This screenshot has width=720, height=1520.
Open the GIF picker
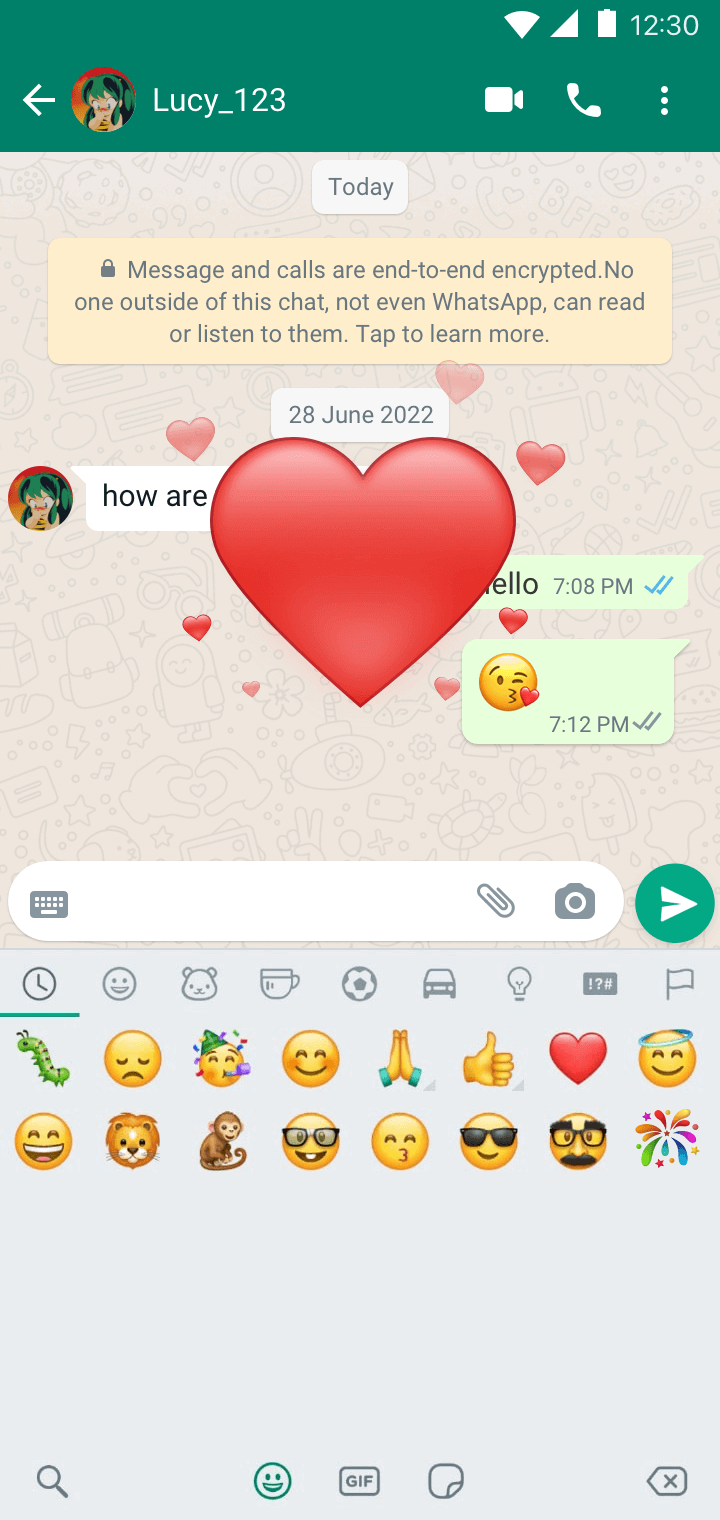359,1481
